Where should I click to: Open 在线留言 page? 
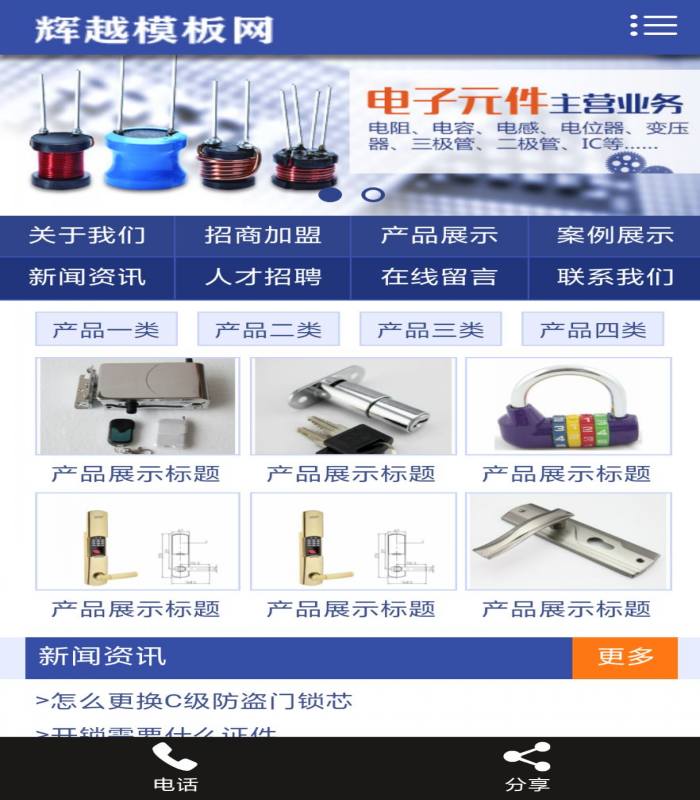(x=439, y=278)
